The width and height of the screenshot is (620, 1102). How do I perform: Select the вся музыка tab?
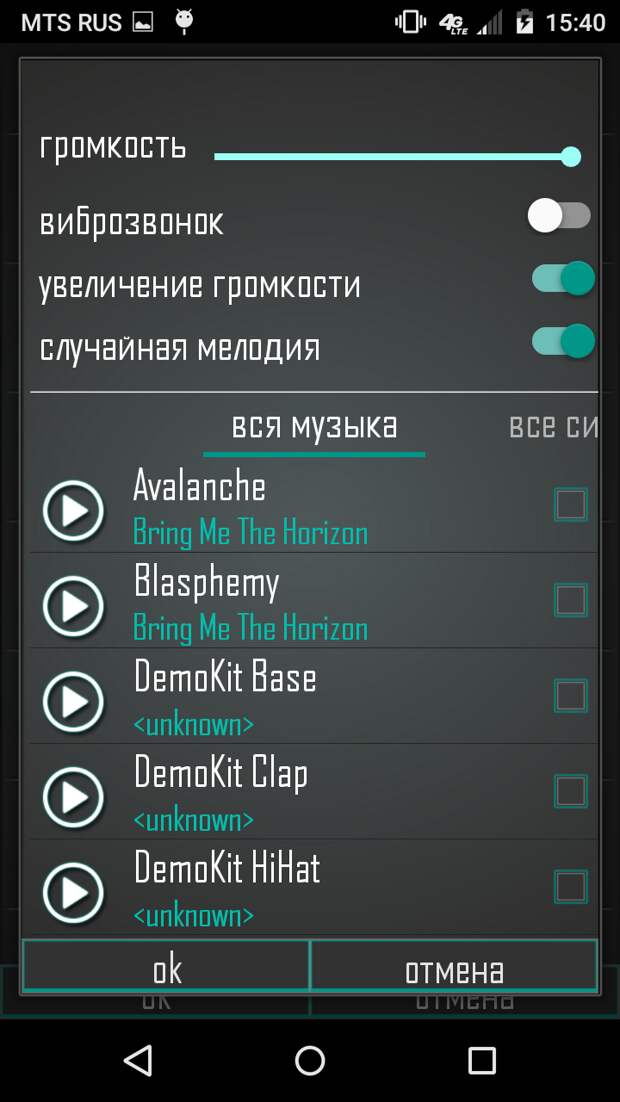click(314, 427)
